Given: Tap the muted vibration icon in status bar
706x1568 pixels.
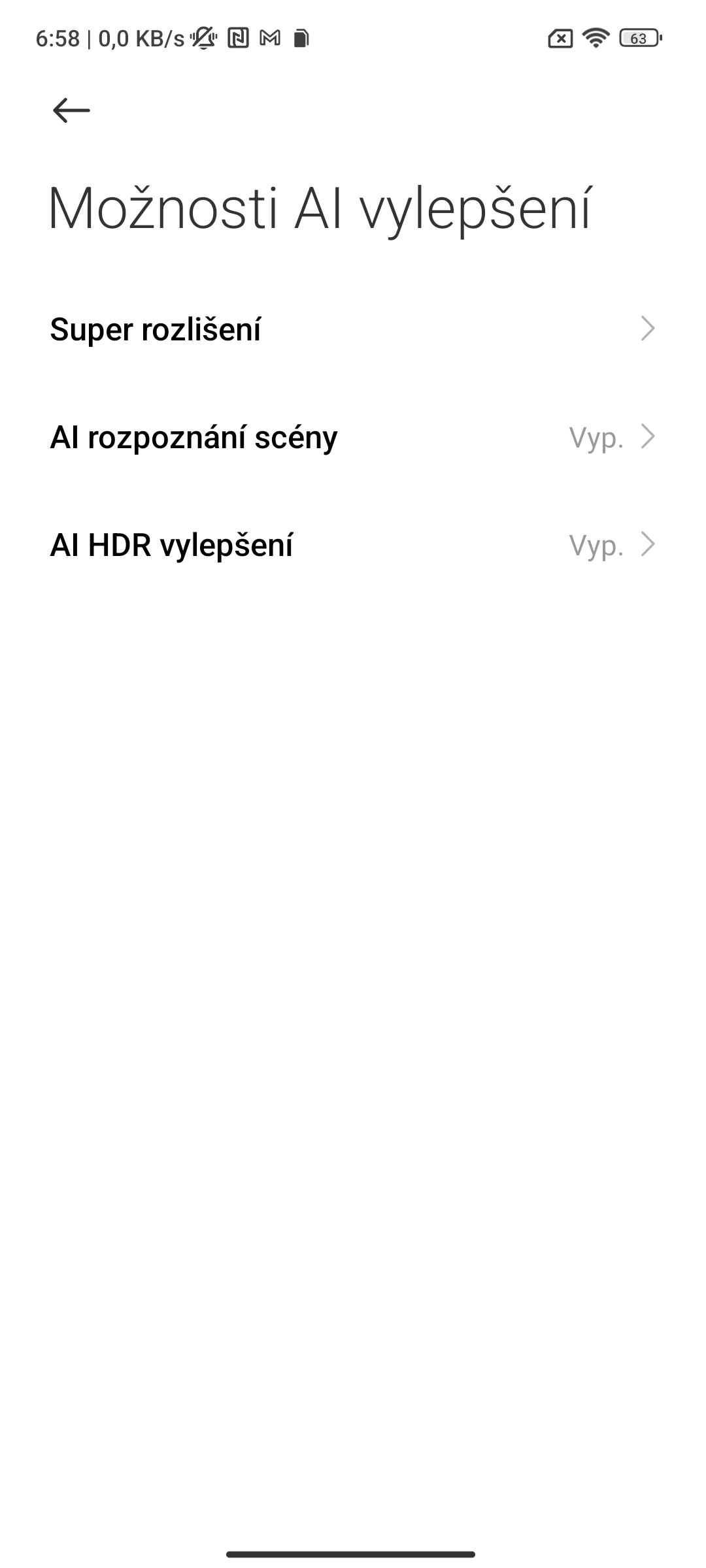Looking at the screenshot, I should (x=204, y=38).
